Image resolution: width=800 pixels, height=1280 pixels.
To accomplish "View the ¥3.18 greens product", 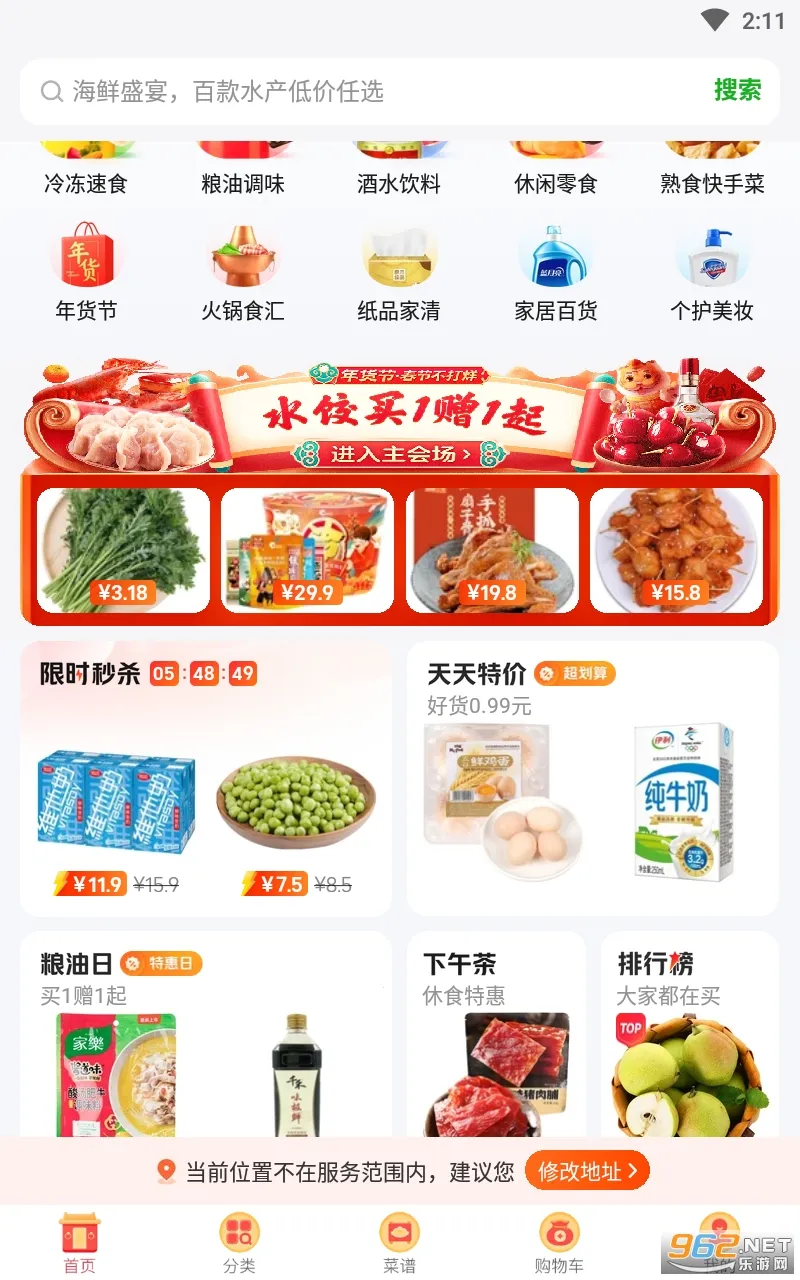I will [x=123, y=550].
